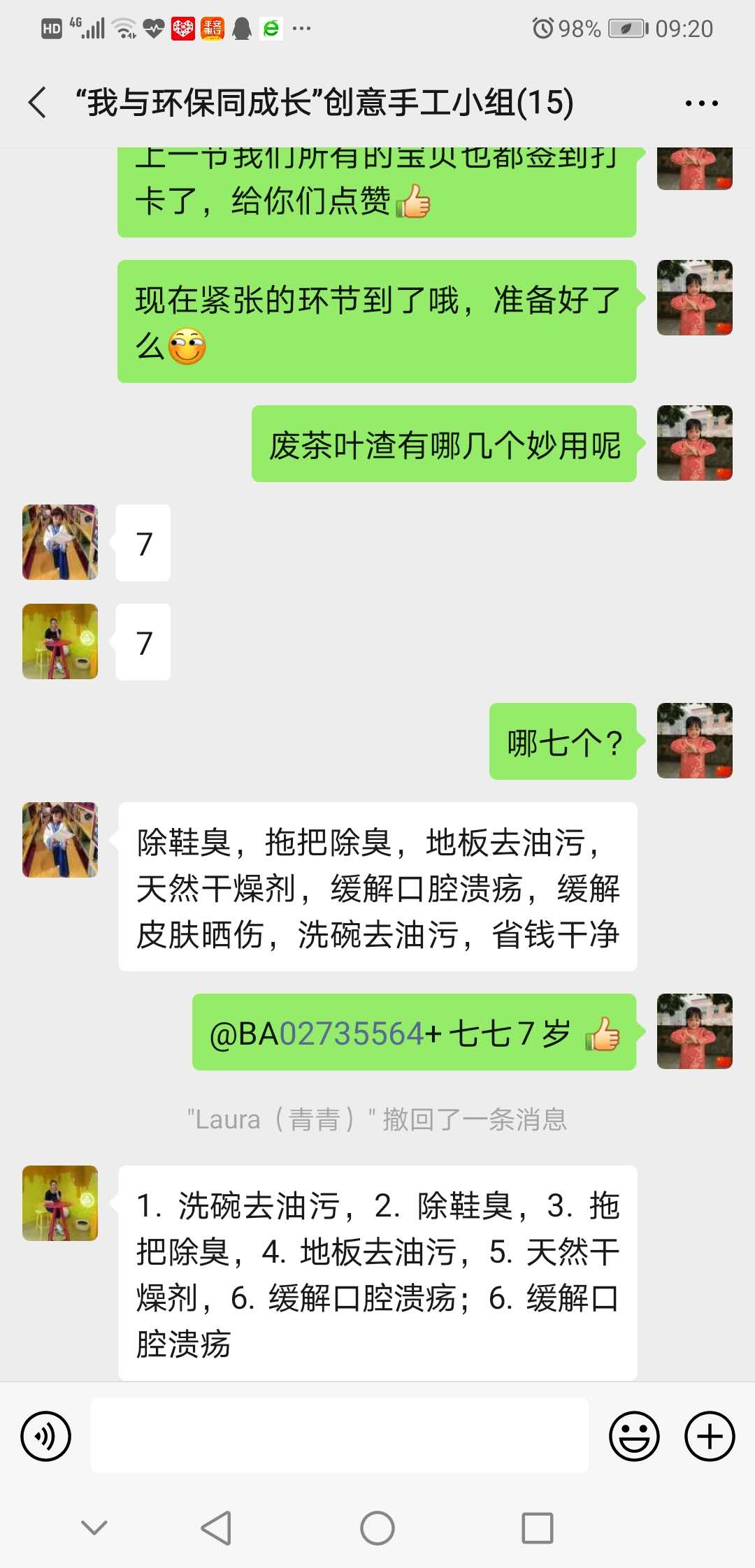The width and height of the screenshot is (755, 1568).
Task: Go back from the group chat
Action: (38, 103)
